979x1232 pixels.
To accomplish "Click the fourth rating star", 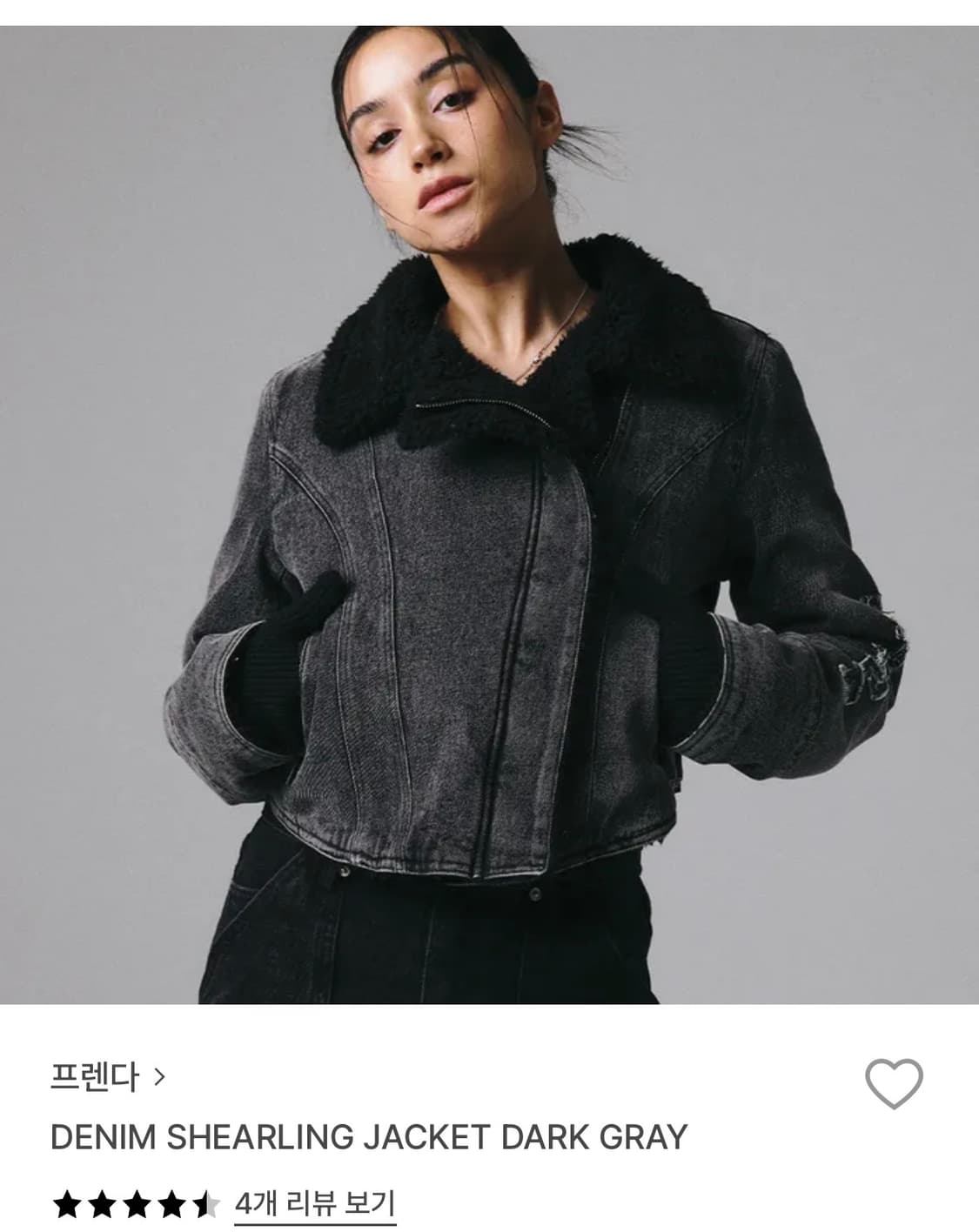I will click(174, 1206).
